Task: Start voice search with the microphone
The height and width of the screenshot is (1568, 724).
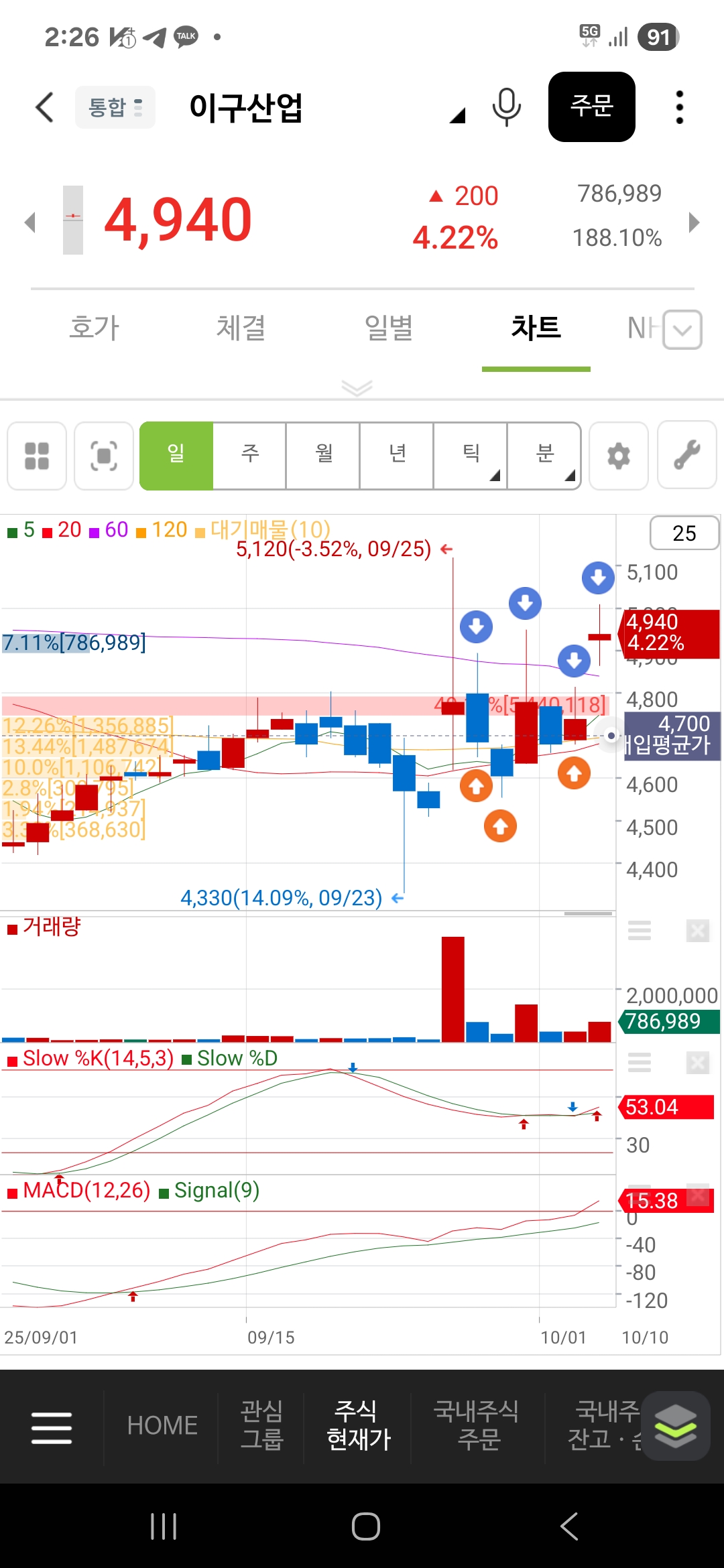Action: coord(506,107)
